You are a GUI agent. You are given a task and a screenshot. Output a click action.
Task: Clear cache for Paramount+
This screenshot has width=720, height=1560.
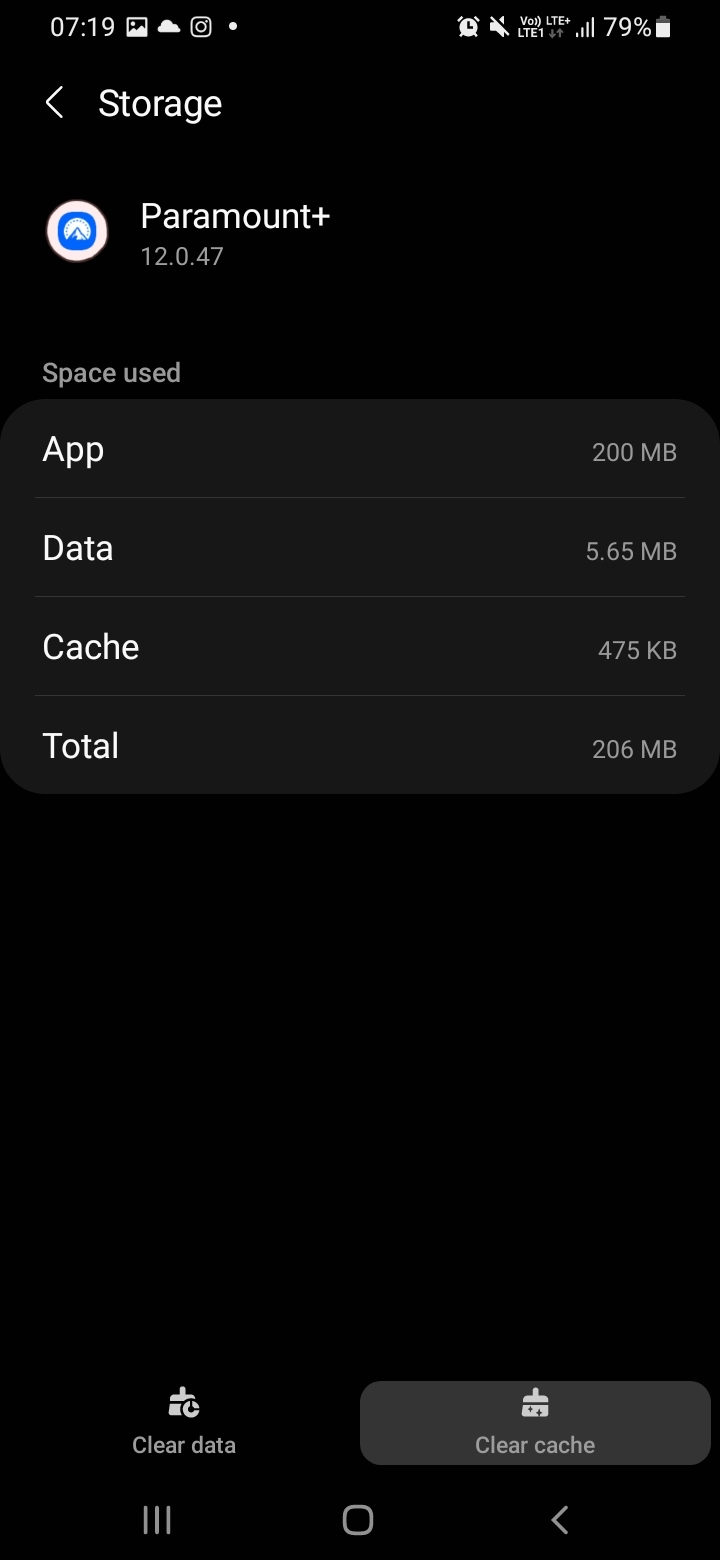535,1422
